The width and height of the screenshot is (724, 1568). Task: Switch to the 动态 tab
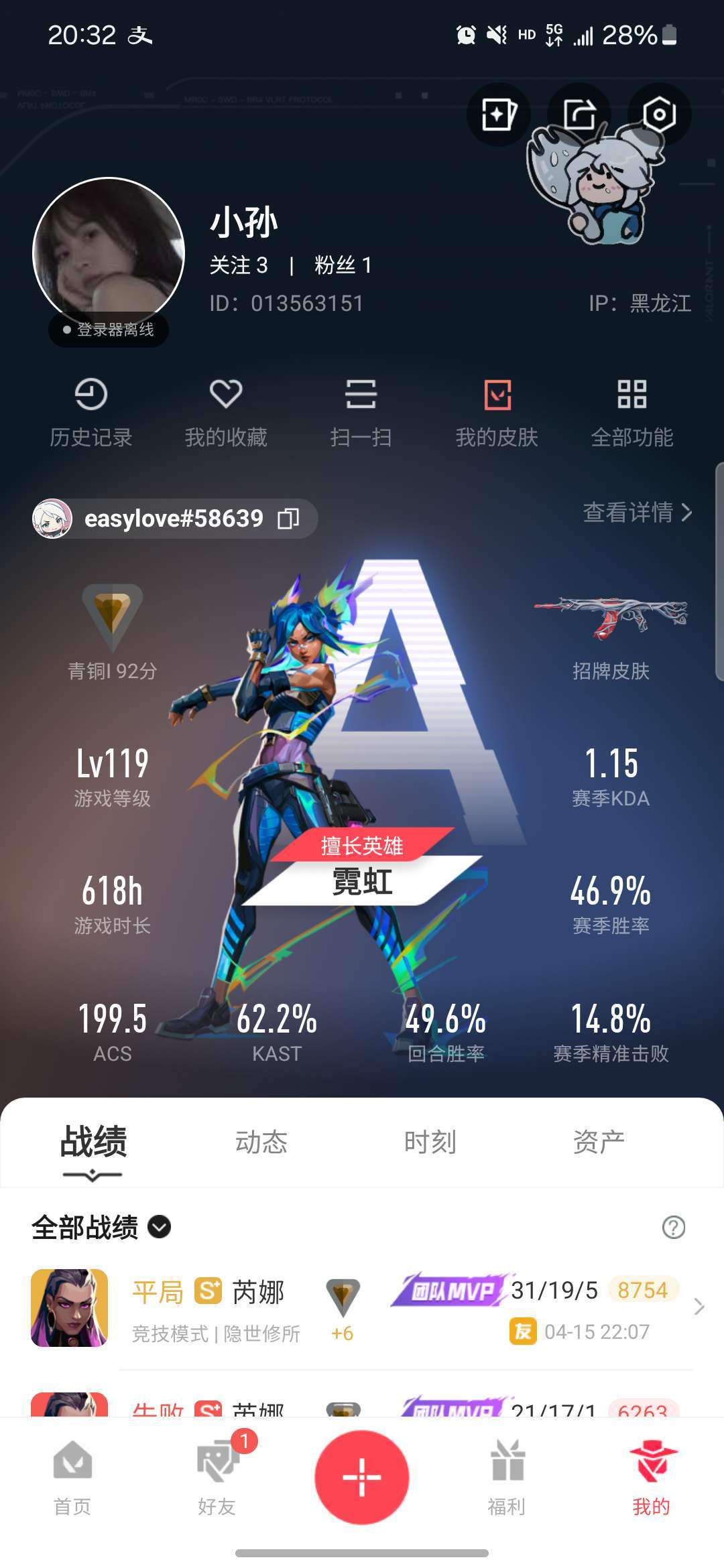[x=261, y=1141]
